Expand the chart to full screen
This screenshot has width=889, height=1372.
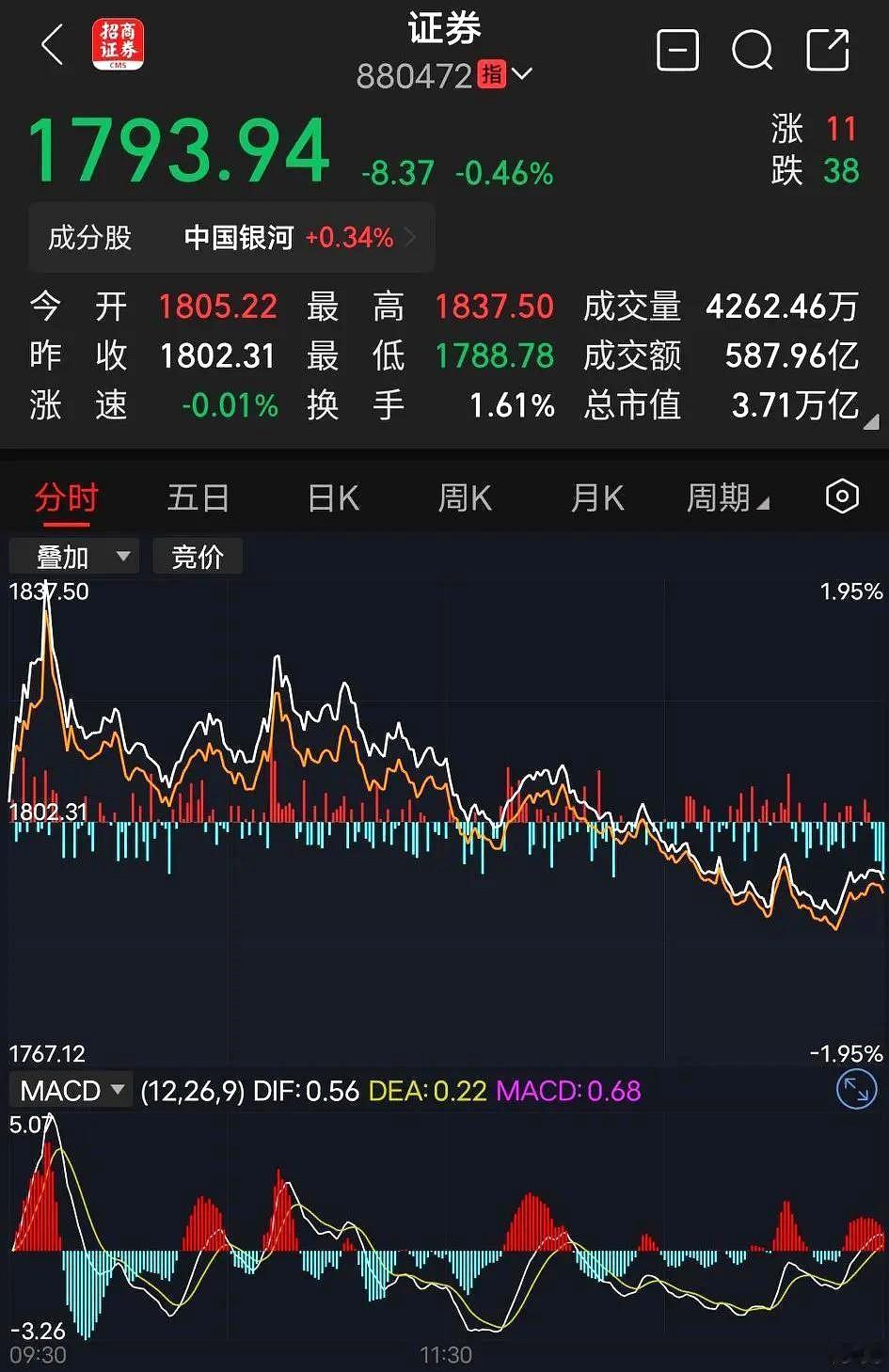(x=855, y=1091)
